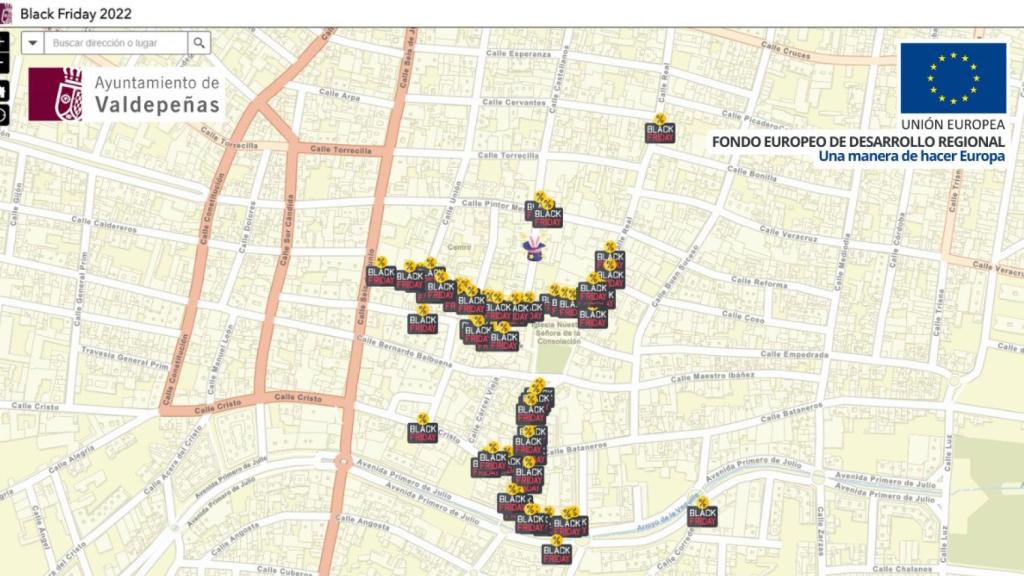This screenshot has height=576, width=1024.
Task: Select the lone Black Friday marker below Calle Cristo
Action: [x=423, y=432]
